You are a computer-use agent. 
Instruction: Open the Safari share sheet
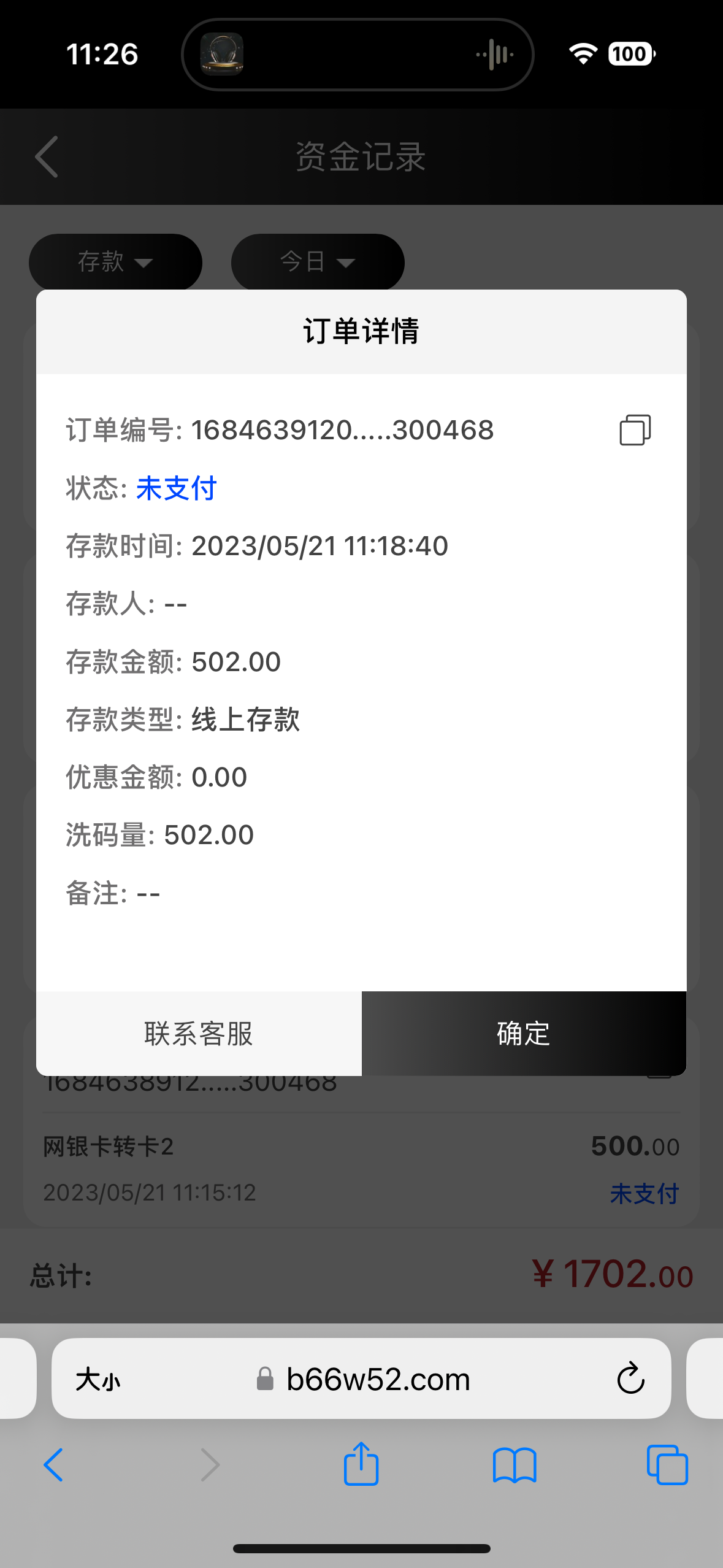(361, 1465)
